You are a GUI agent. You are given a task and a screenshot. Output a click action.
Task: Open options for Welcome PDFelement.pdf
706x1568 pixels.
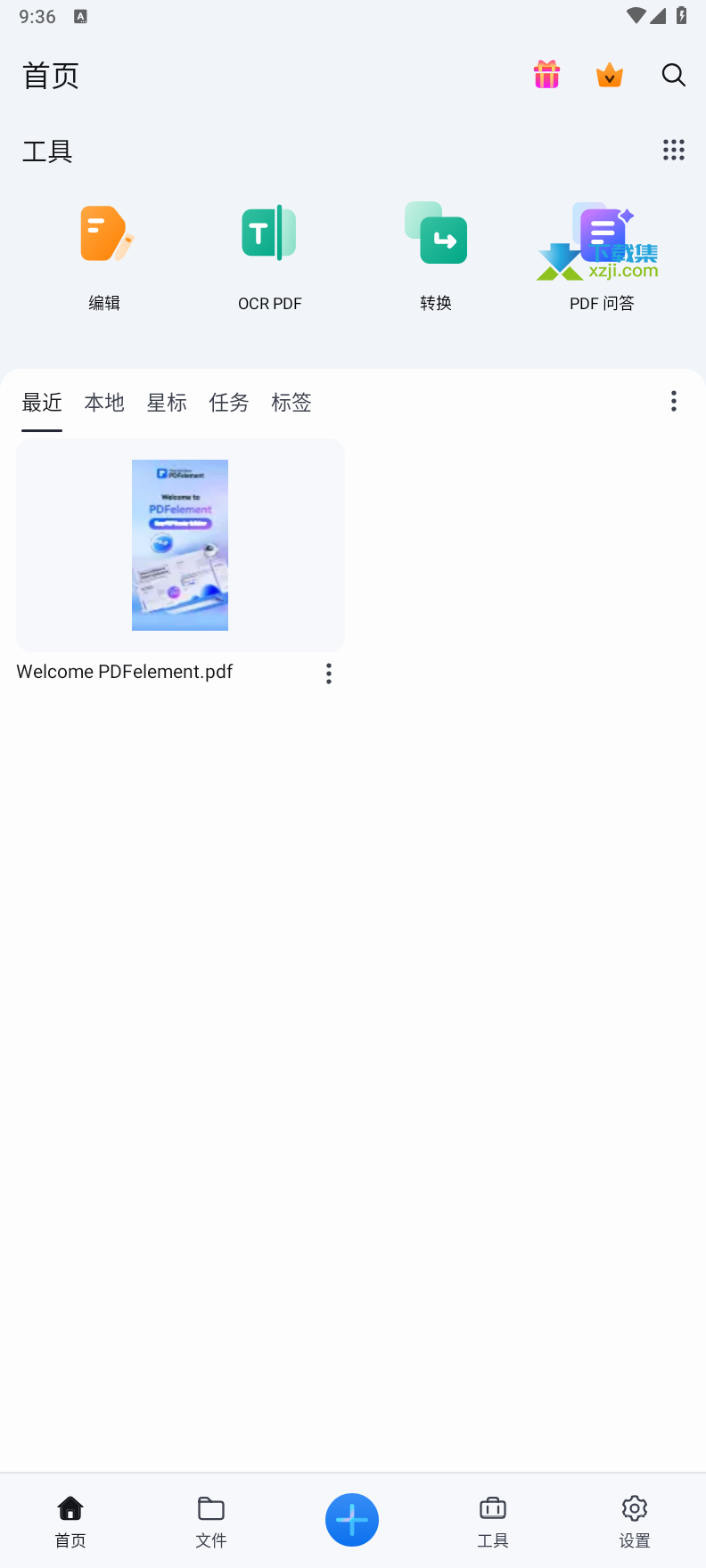click(x=329, y=674)
